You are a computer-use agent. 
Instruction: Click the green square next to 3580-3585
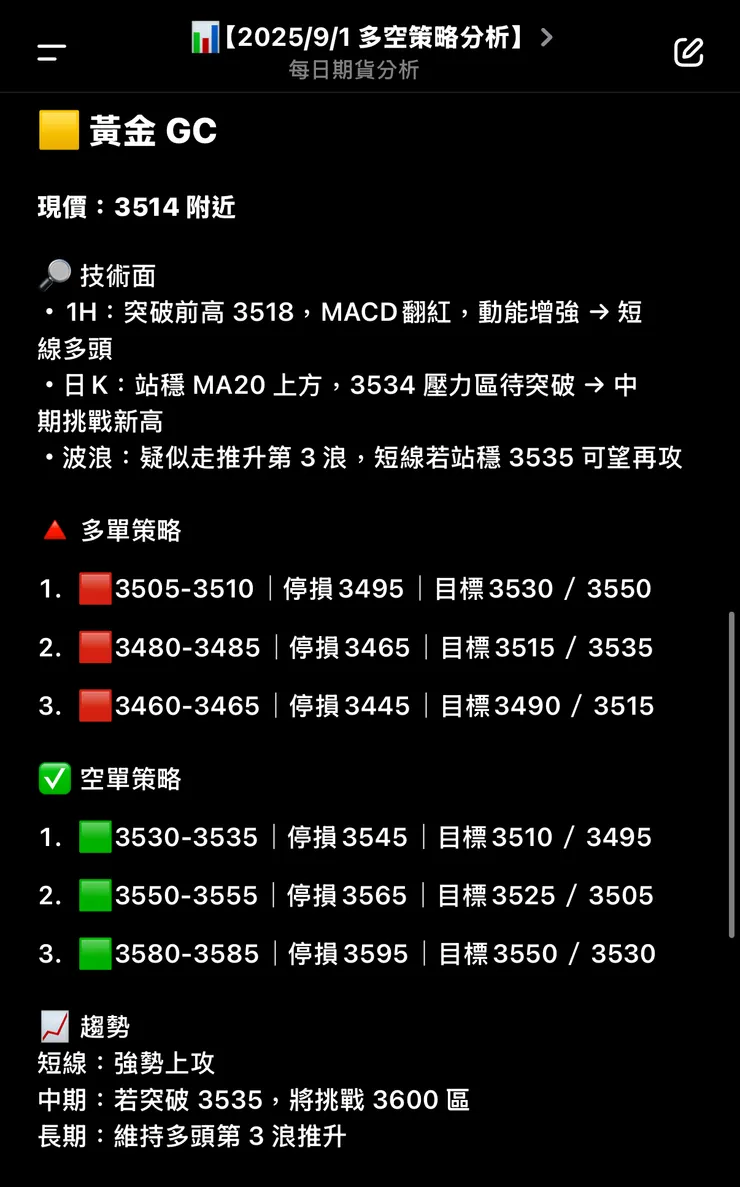click(95, 953)
